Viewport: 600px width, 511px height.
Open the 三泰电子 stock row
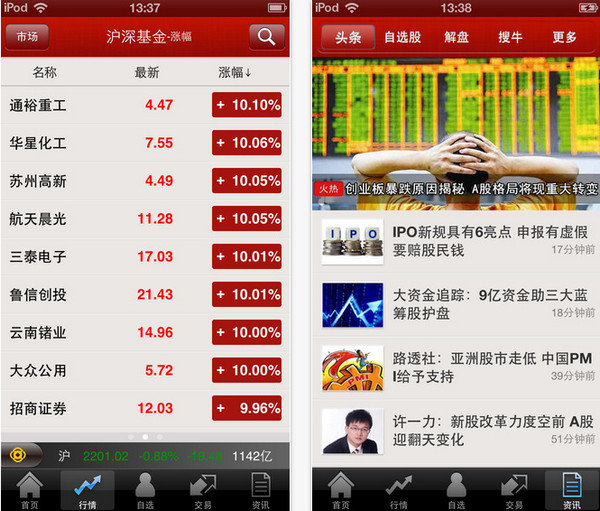click(145, 256)
